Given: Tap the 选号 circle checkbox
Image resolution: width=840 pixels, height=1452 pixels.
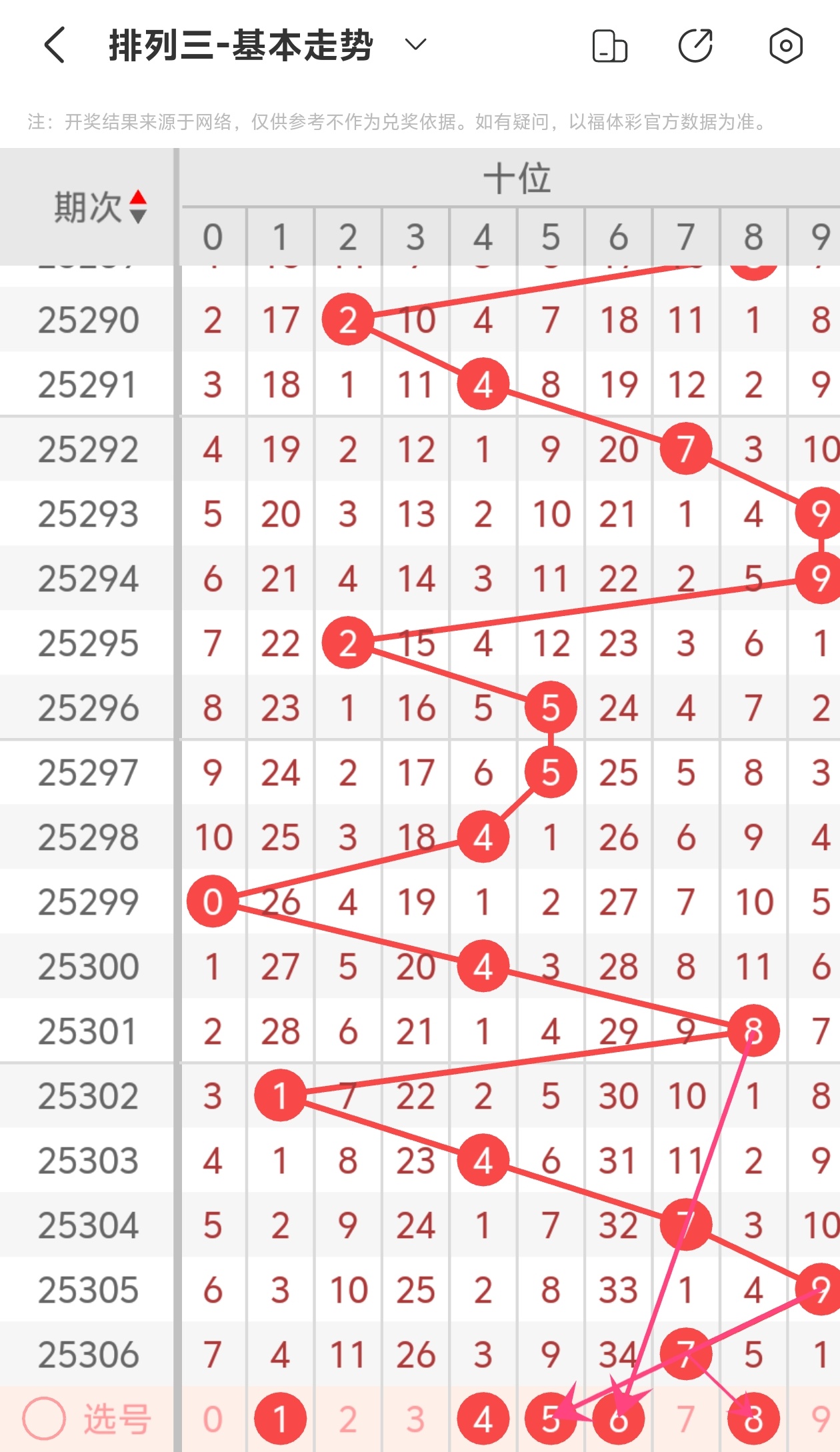Looking at the screenshot, I should point(44,1419).
